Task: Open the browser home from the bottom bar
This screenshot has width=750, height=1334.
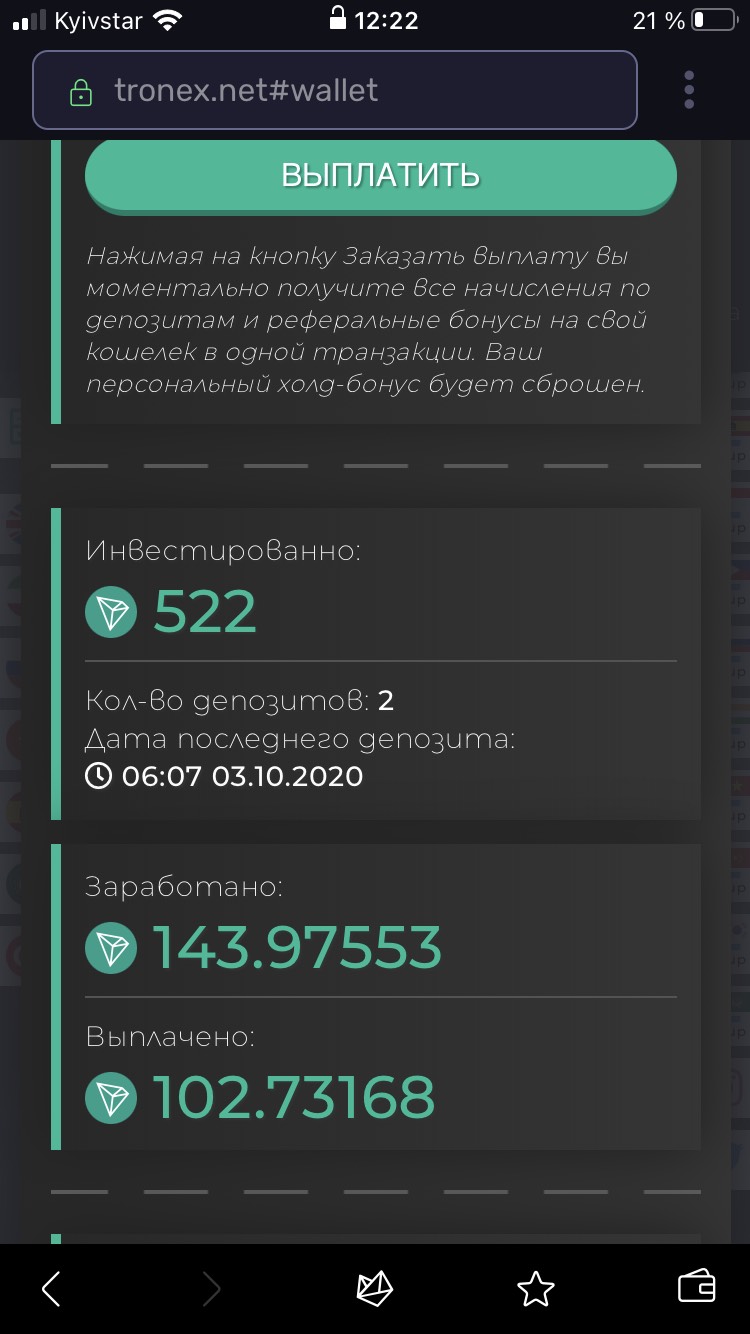Action: [x=375, y=1289]
